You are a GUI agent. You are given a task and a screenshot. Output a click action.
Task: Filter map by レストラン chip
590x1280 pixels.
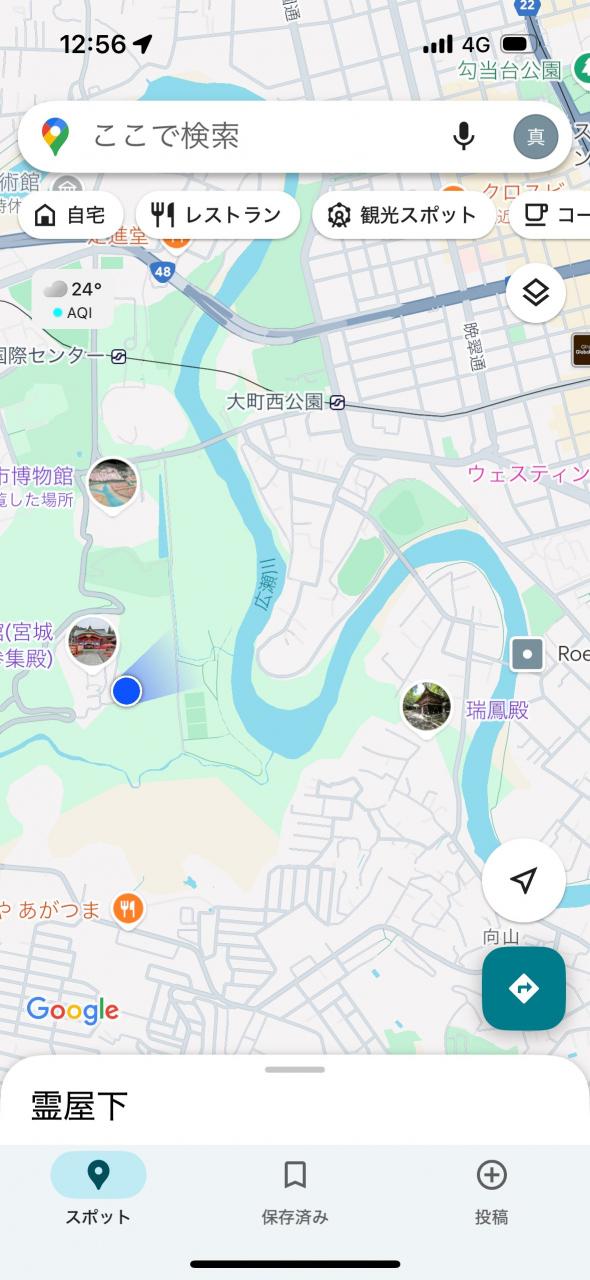coord(217,215)
